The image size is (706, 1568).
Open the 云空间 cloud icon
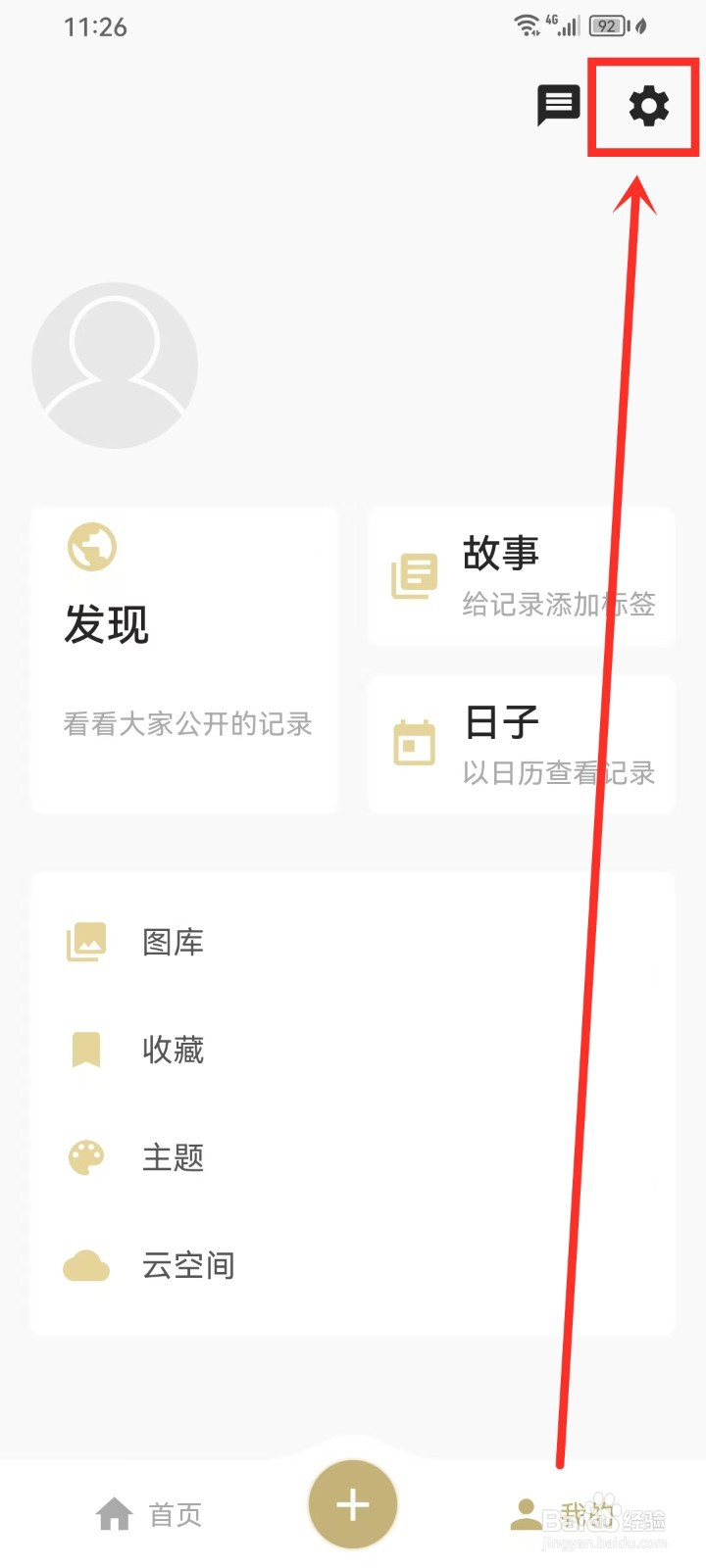point(86,1264)
